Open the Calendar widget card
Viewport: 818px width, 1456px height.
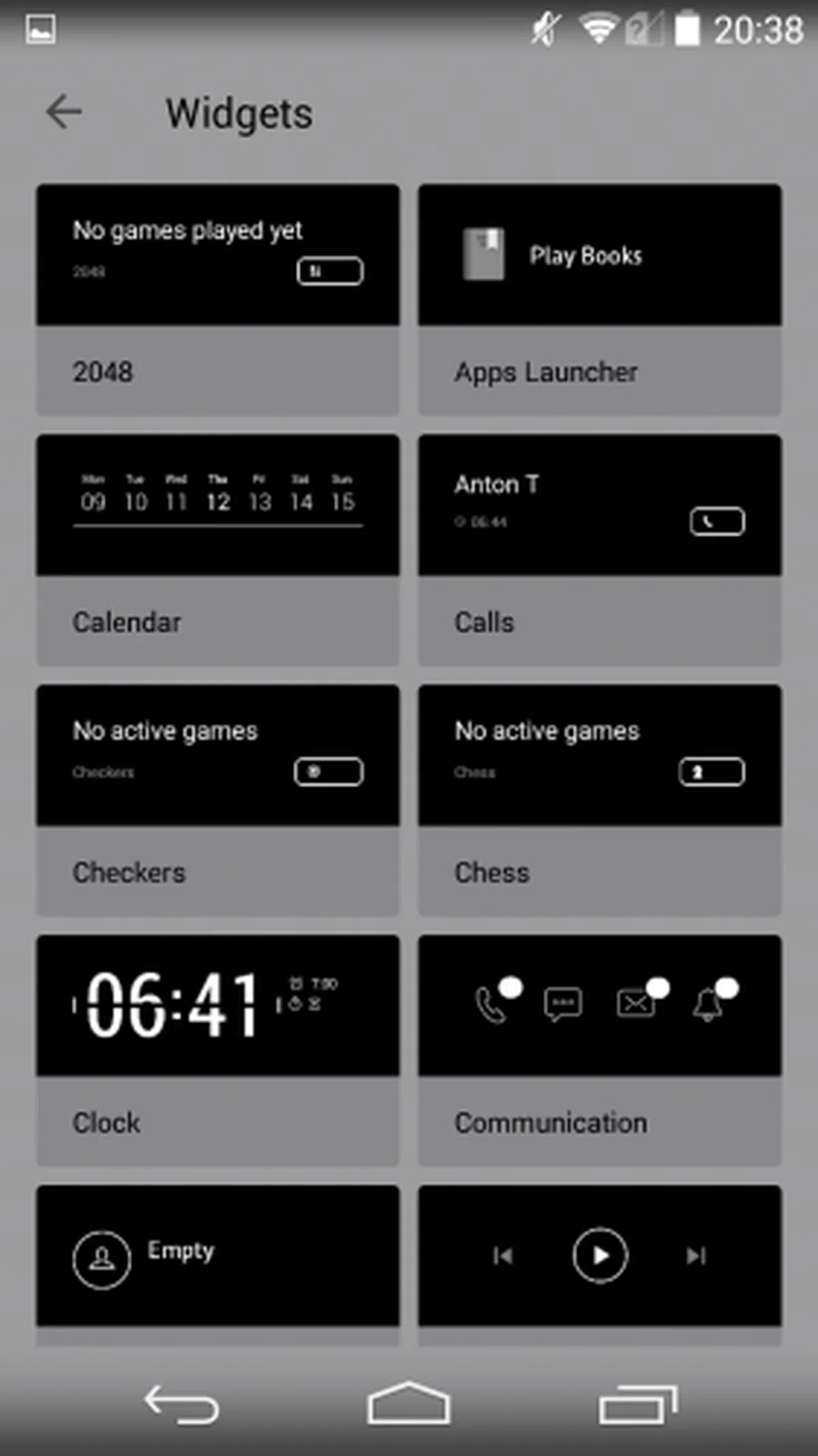(x=217, y=549)
